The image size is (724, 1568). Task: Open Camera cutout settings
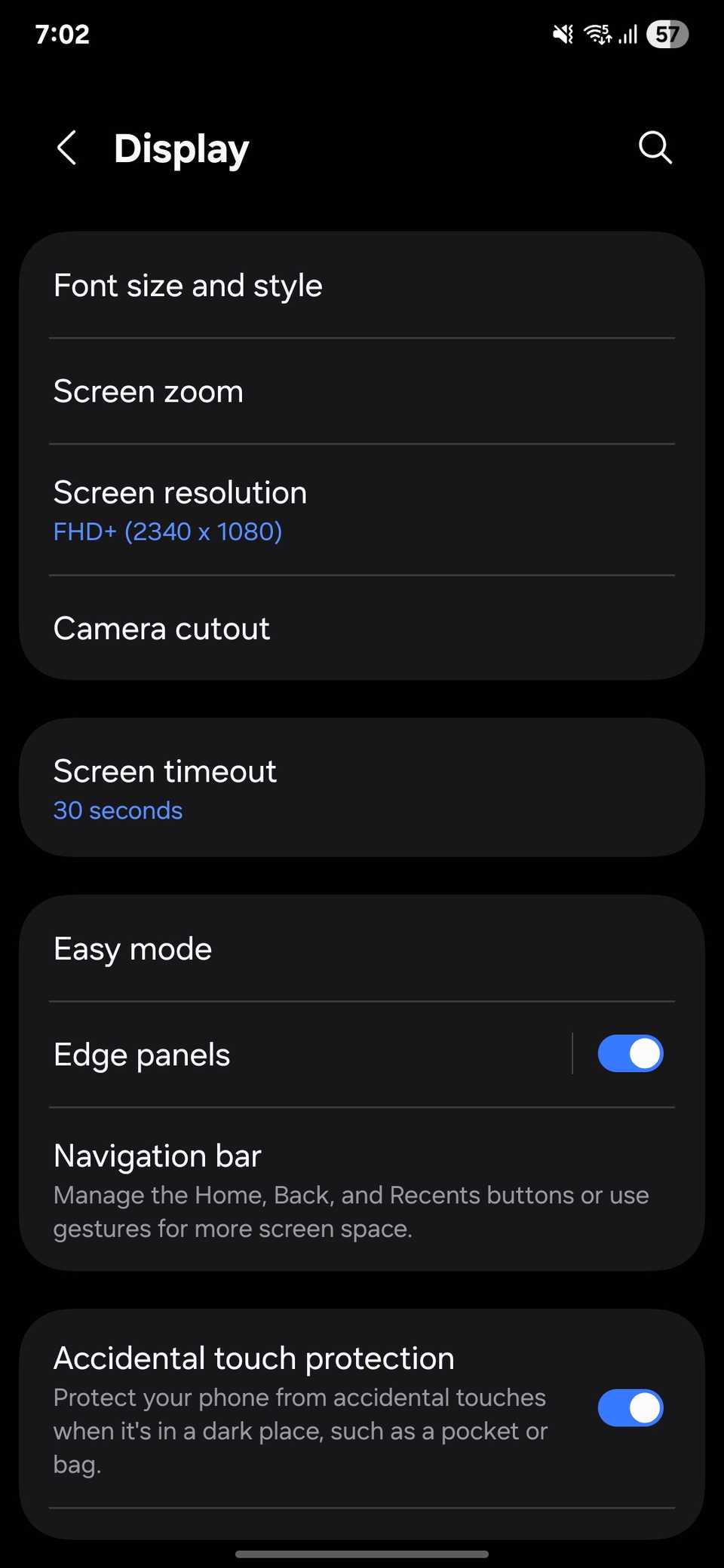click(161, 628)
